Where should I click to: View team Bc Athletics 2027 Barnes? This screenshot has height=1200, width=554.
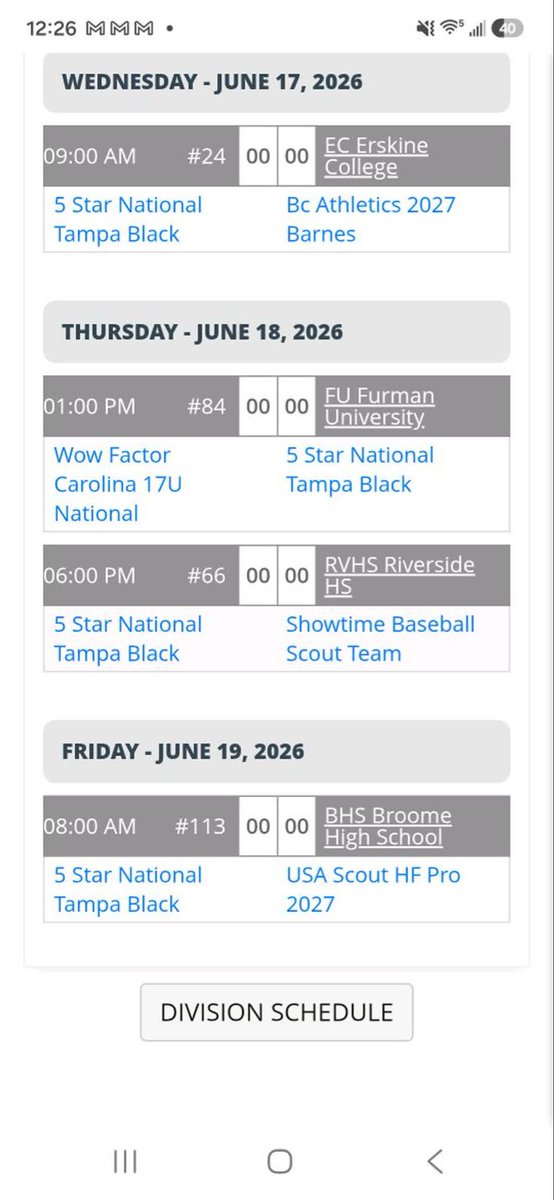[371, 219]
